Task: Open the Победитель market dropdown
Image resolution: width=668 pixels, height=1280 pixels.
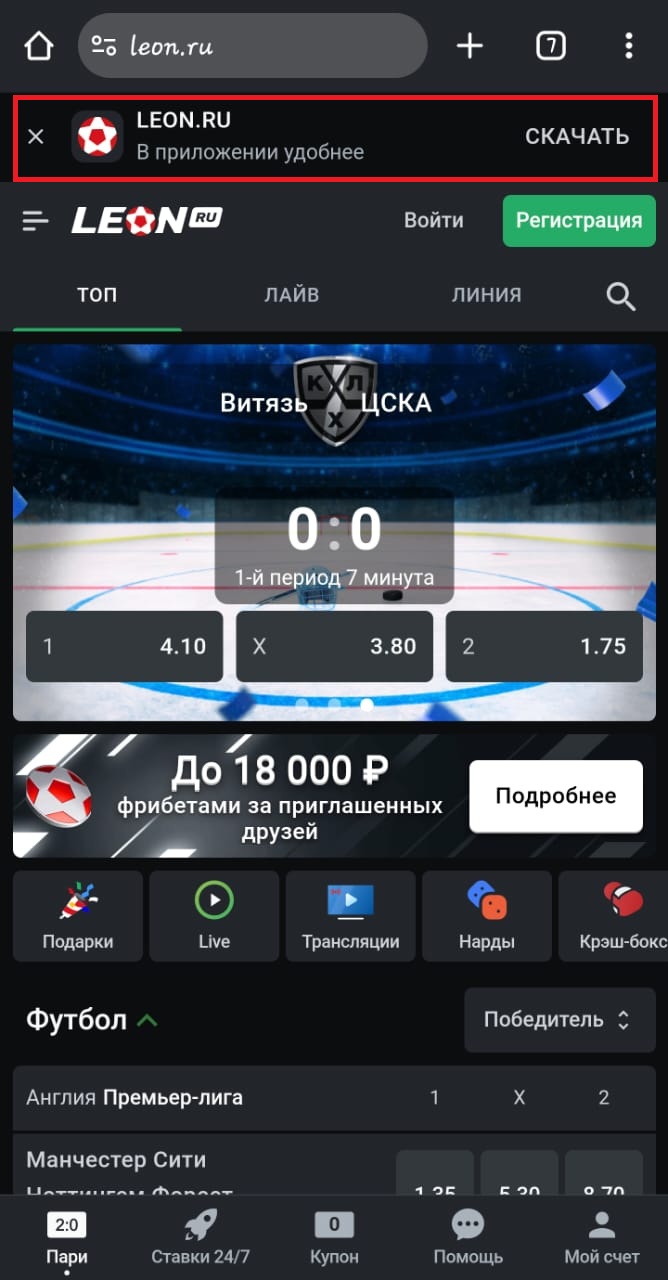Action: coord(556,1020)
